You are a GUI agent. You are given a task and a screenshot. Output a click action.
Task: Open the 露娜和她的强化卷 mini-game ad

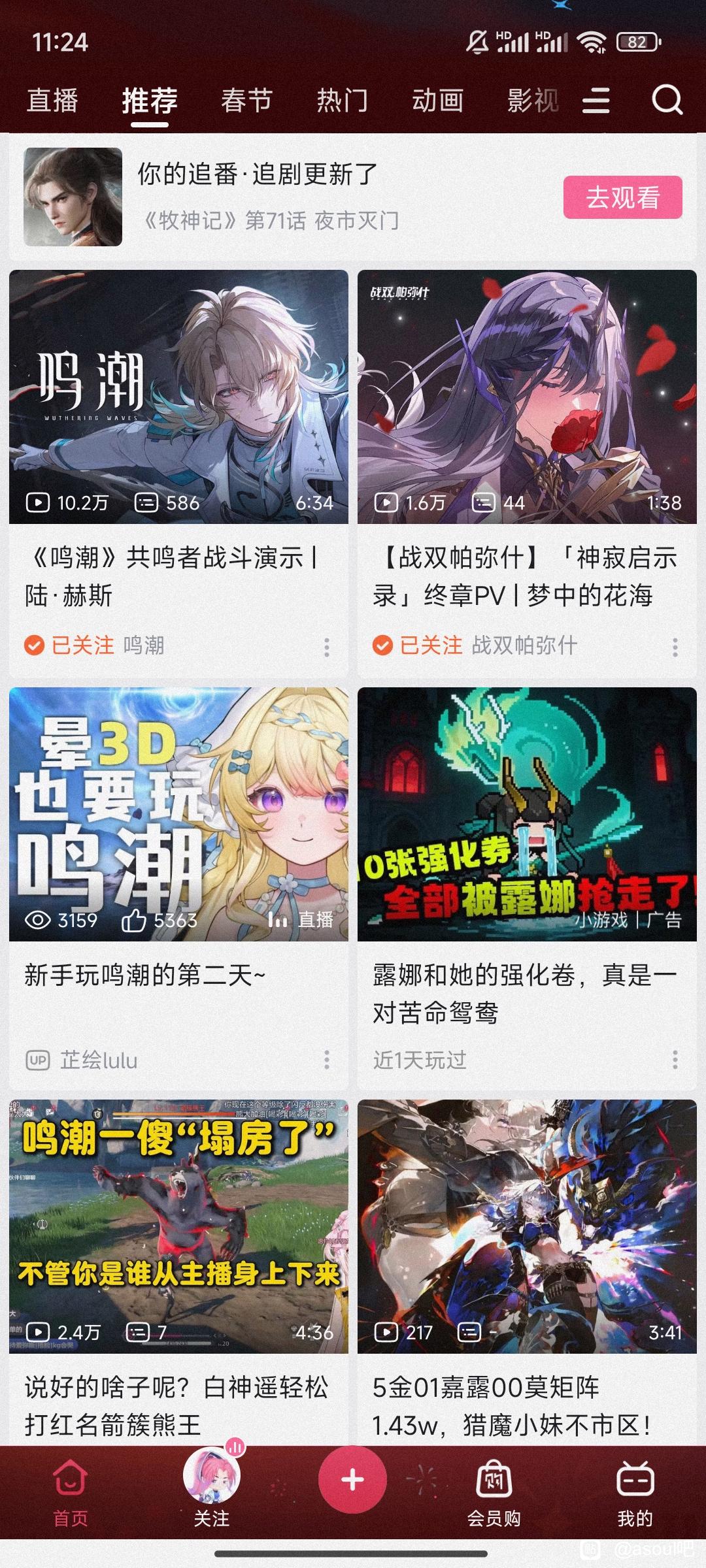click(x=527, y=814)
